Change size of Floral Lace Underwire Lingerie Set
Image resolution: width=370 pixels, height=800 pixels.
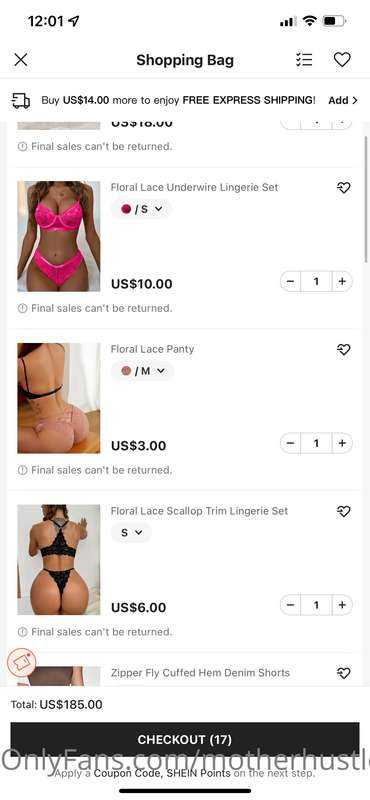[141, 209]
